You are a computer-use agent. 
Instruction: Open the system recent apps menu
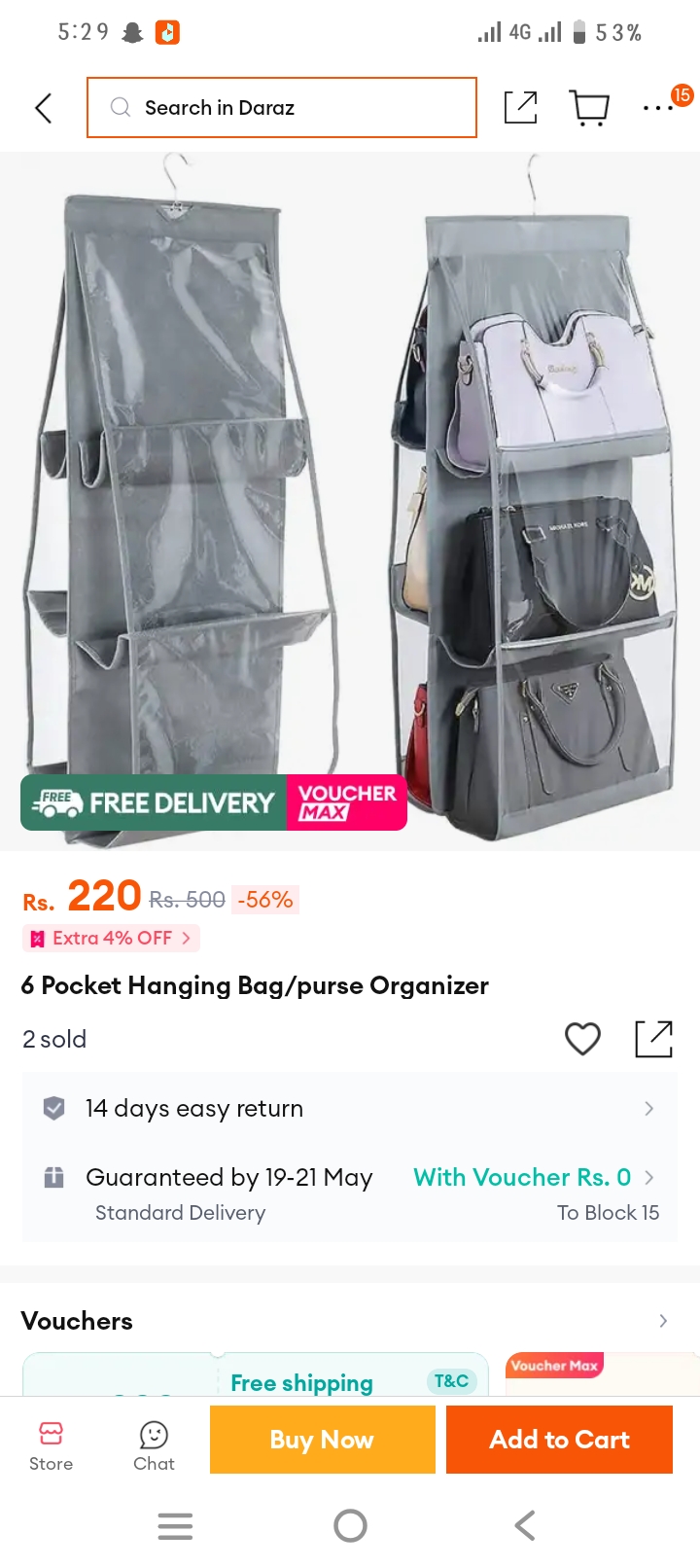tap(175, 1525)
